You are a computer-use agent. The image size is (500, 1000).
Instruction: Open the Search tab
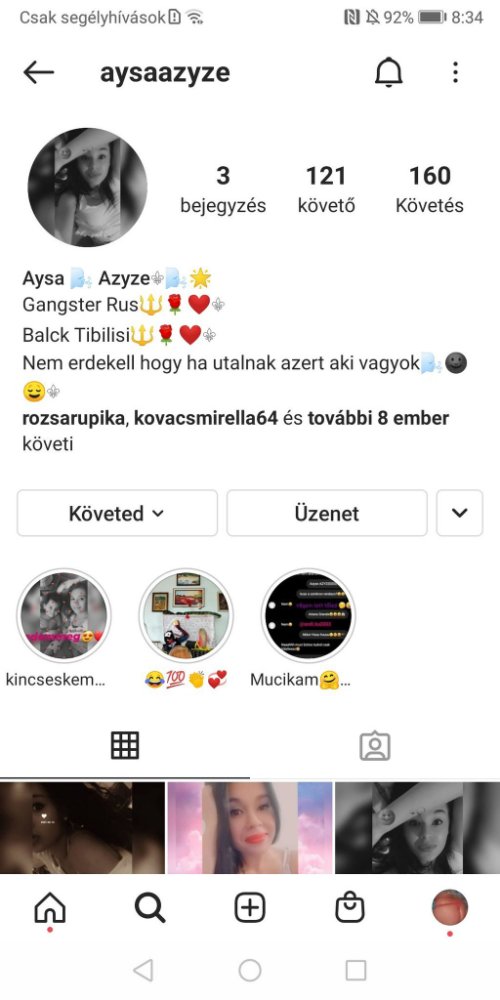pyautogui.click(x=150, y=907)
